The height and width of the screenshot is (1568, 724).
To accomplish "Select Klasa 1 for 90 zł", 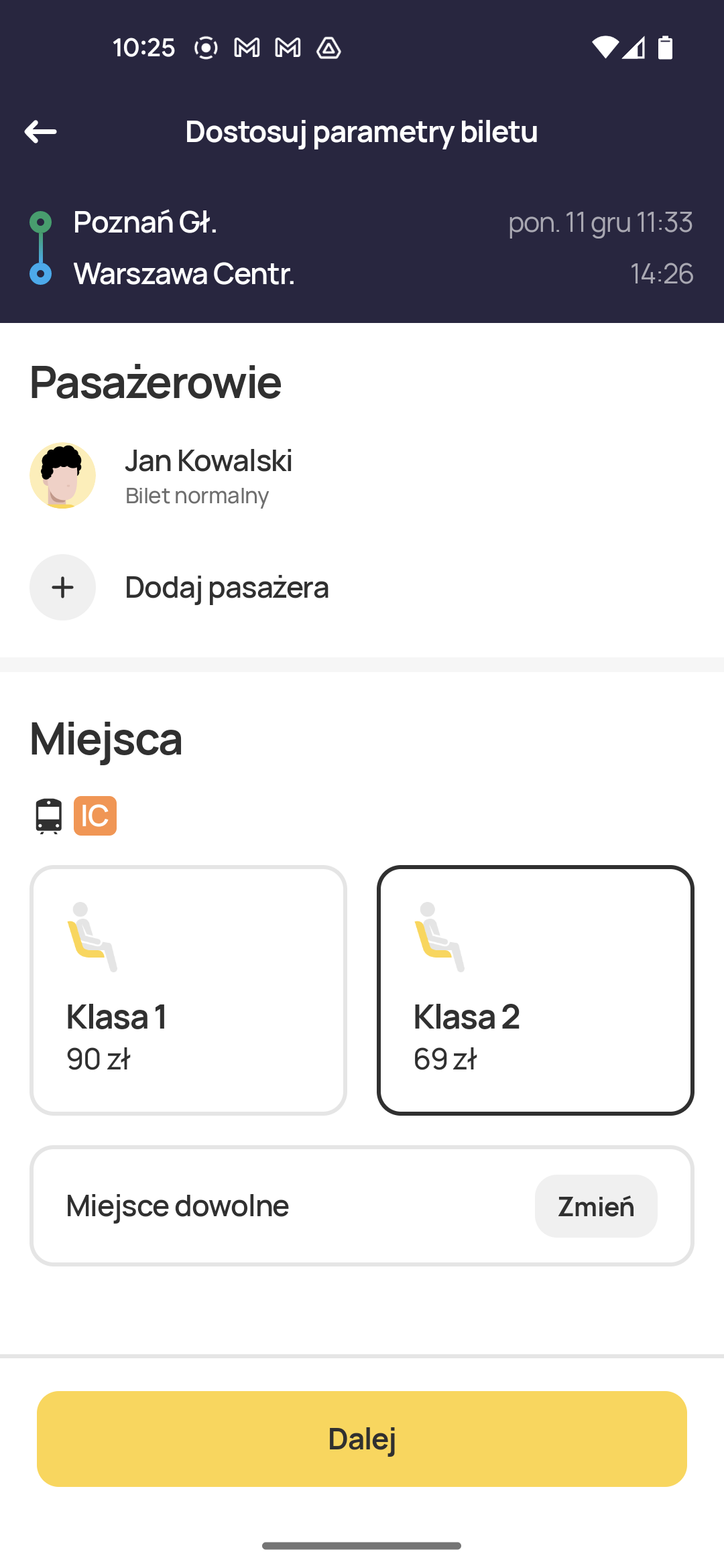I will [188, 990].
